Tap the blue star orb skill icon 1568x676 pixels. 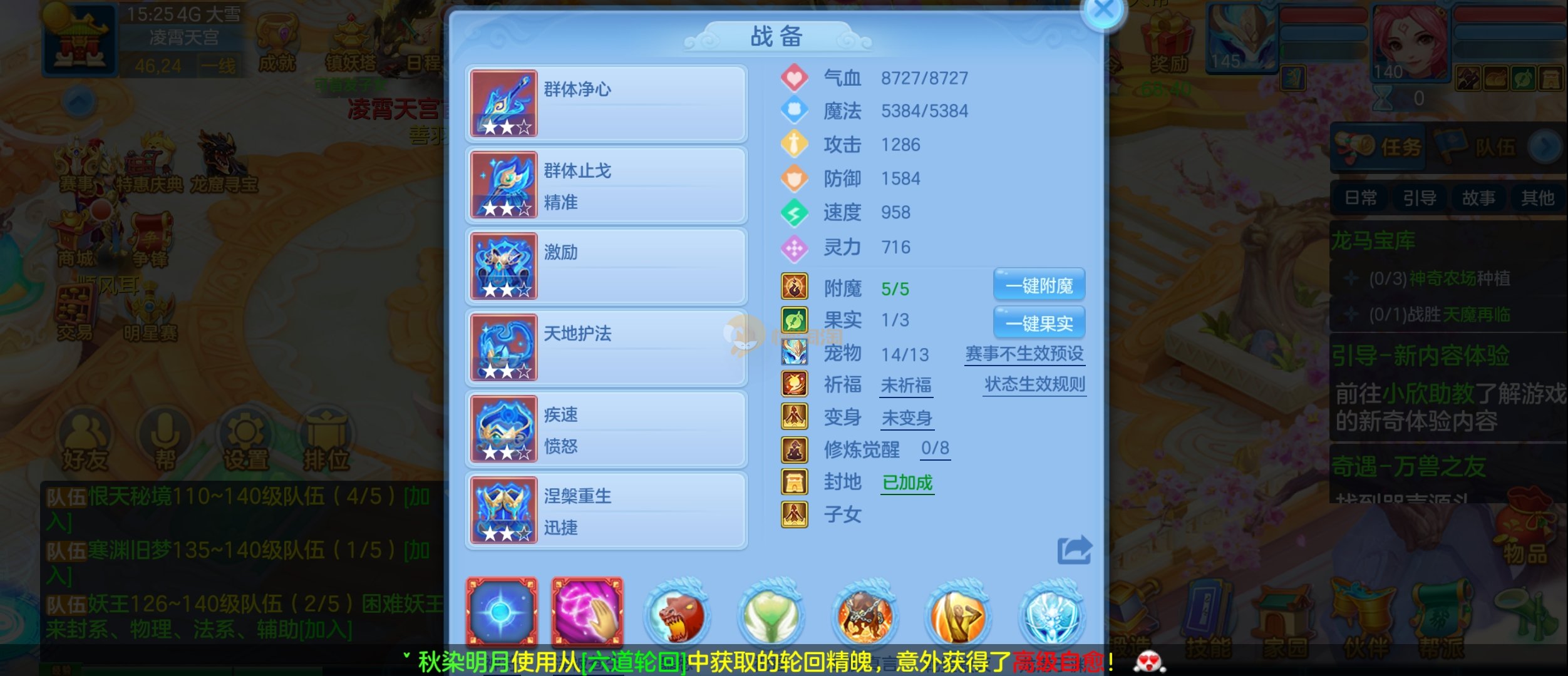point(501,612)
